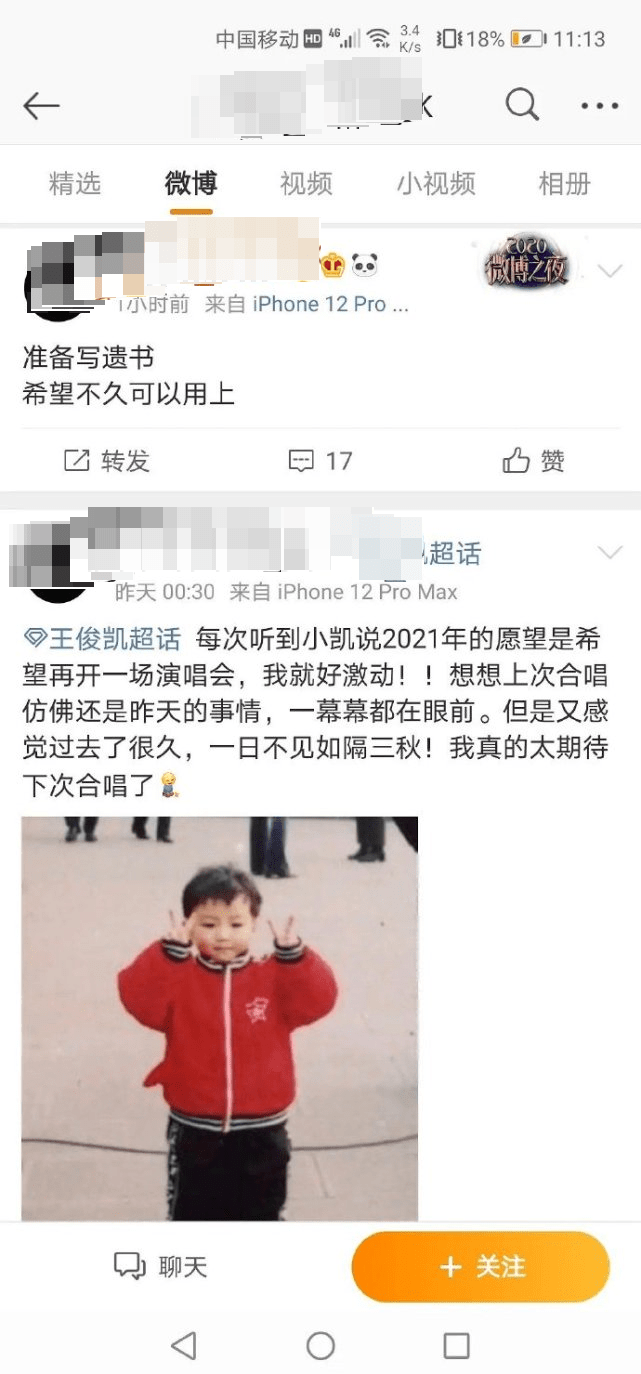Follow this user with 关注 button
The height and width of the screenshot is (1374, 641).
(481, 1266)
